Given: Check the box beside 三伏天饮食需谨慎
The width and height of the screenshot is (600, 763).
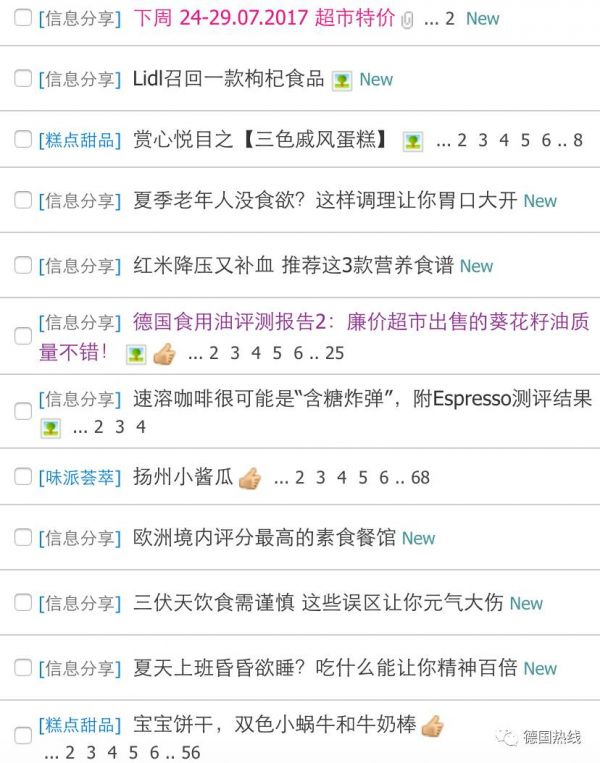Looking at the screenshot, I should (x=23, y=602).
